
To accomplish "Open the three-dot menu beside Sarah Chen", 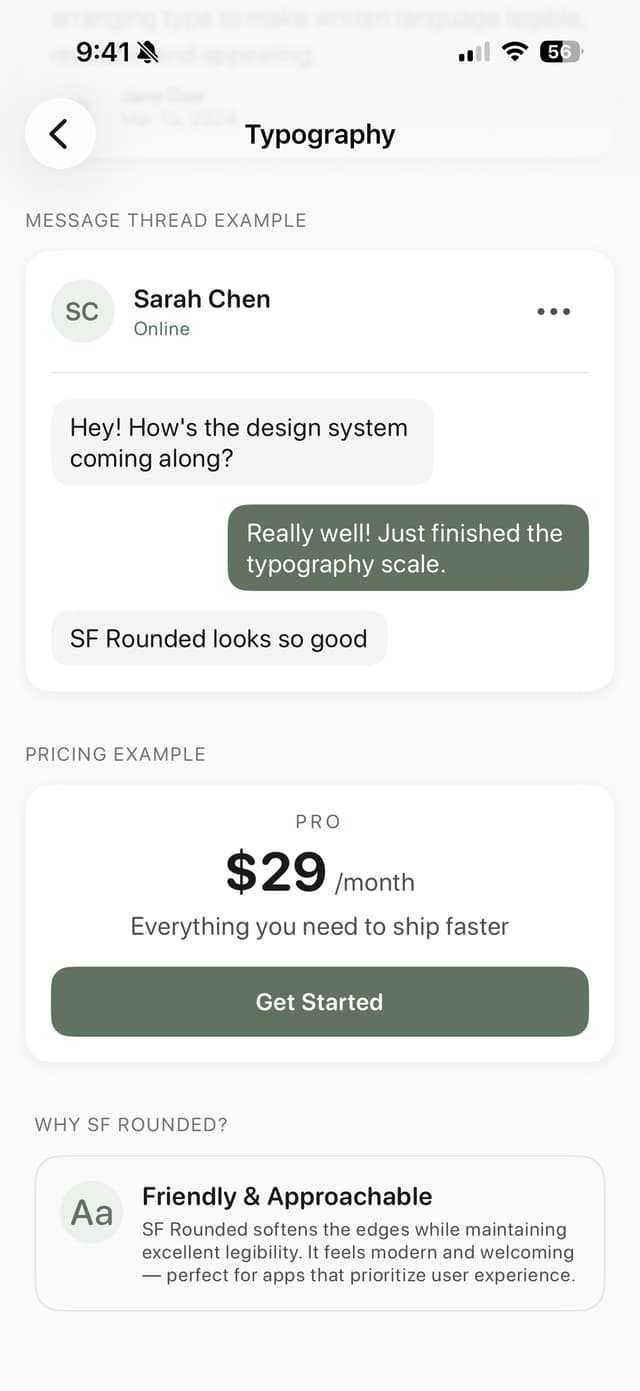I will [x=553, y=312].
